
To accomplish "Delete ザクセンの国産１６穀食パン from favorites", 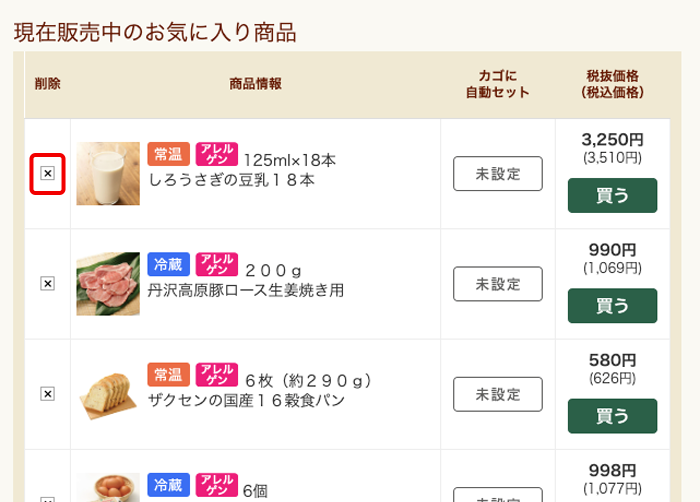I will (47, 394).
